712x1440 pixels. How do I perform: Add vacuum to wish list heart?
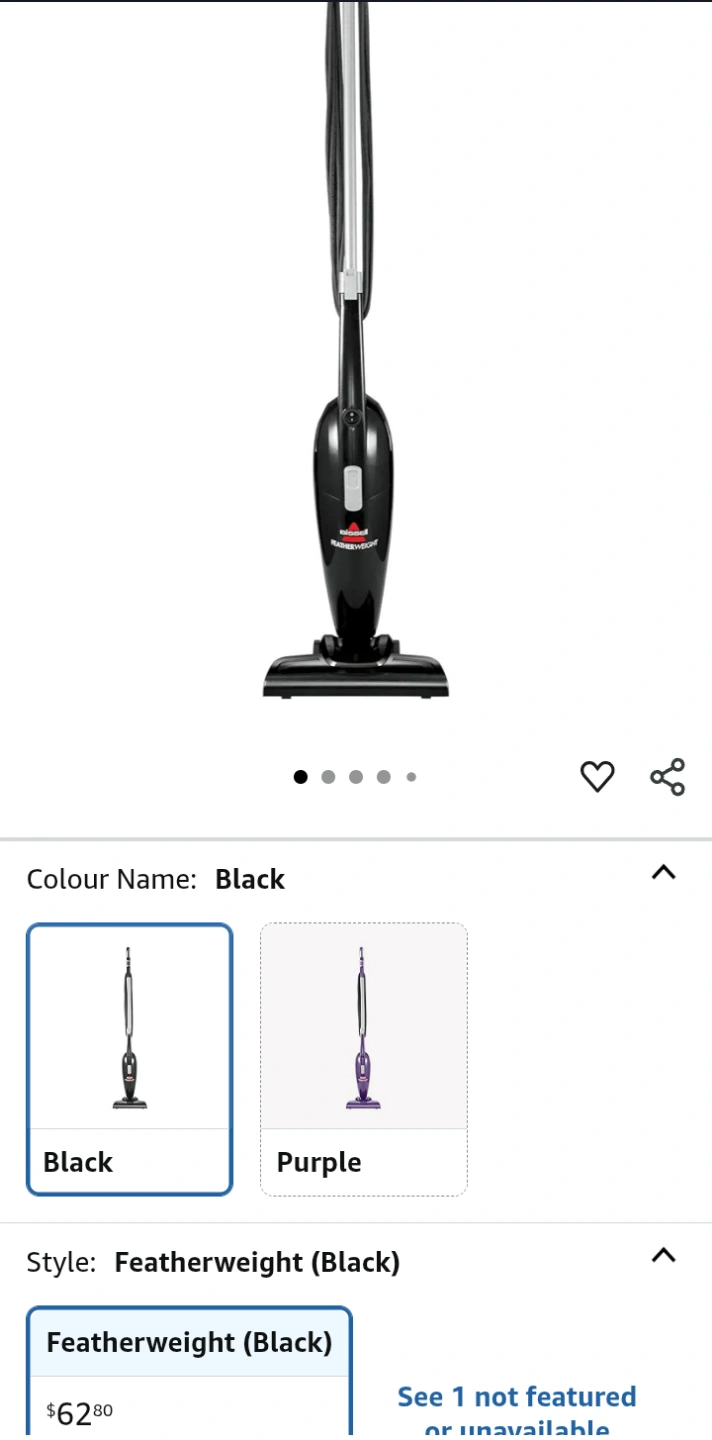pyautogui.click(x=597, y=777)
